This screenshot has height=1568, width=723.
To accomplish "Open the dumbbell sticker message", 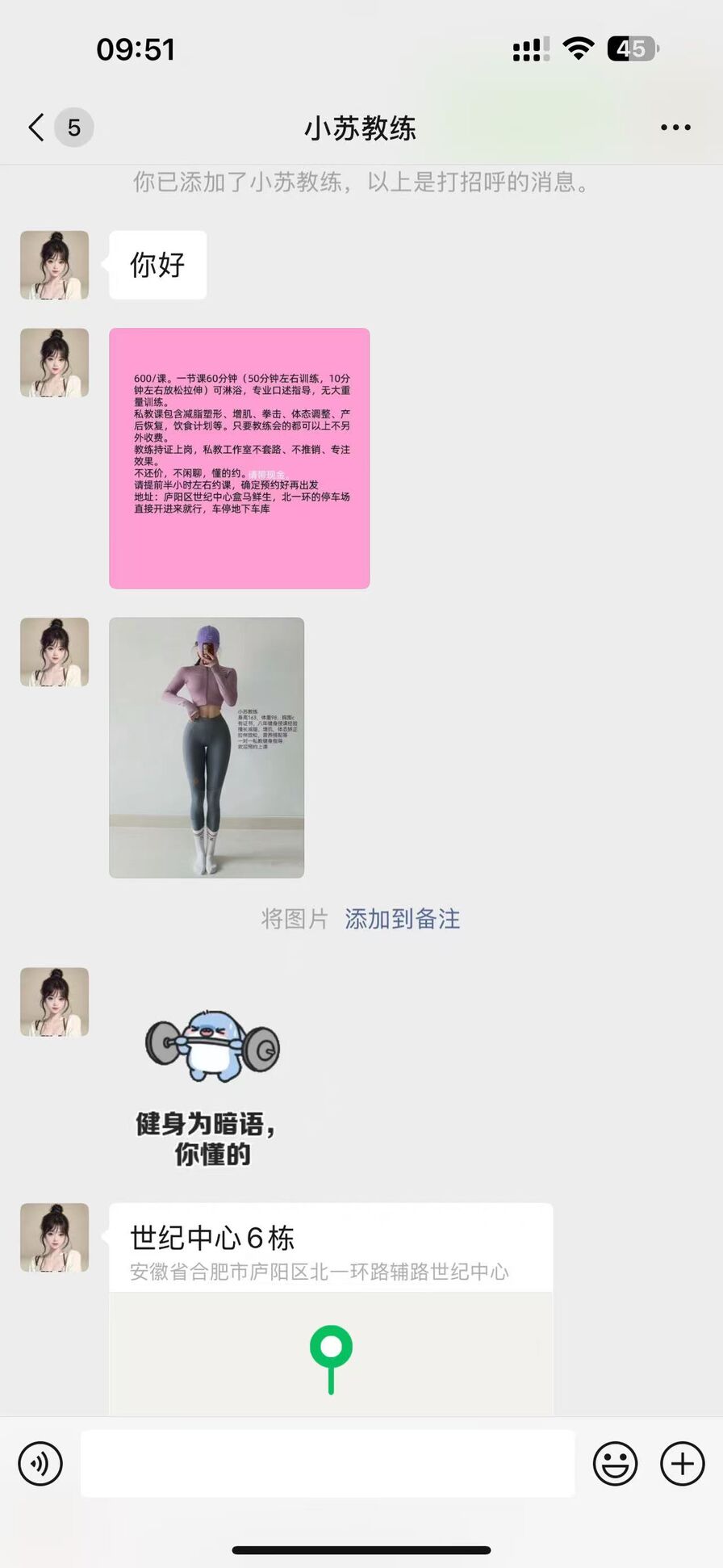I will click(x=211, y=1082).
